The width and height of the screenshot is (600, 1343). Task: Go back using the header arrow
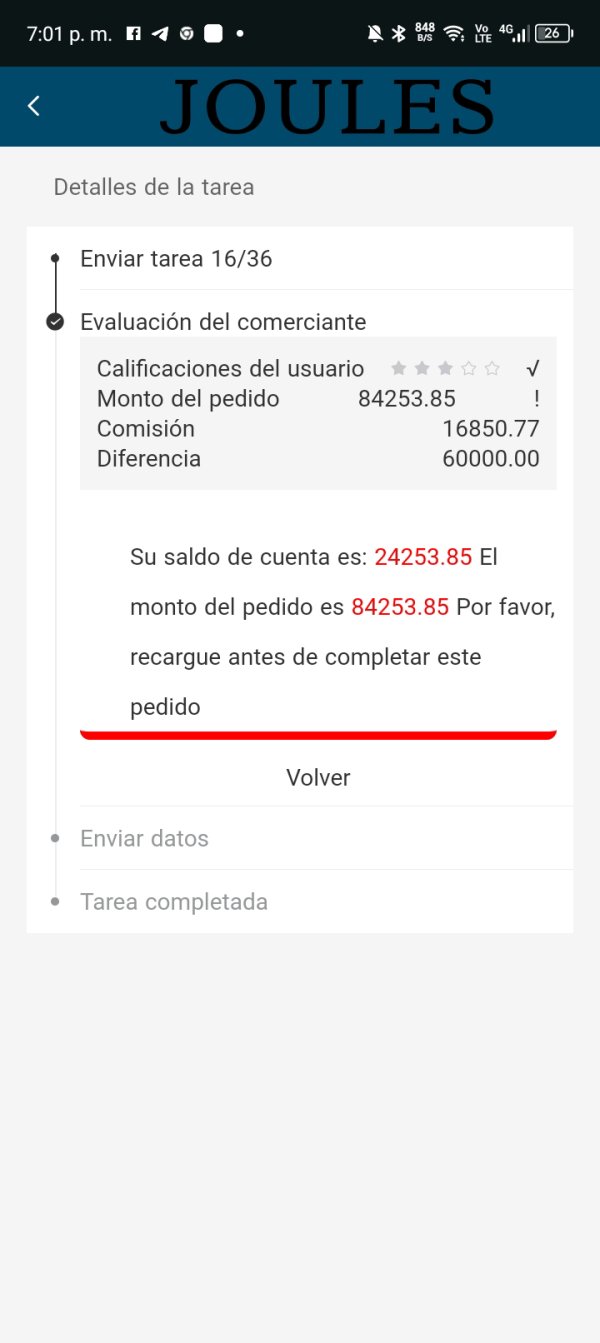[34, 106]
